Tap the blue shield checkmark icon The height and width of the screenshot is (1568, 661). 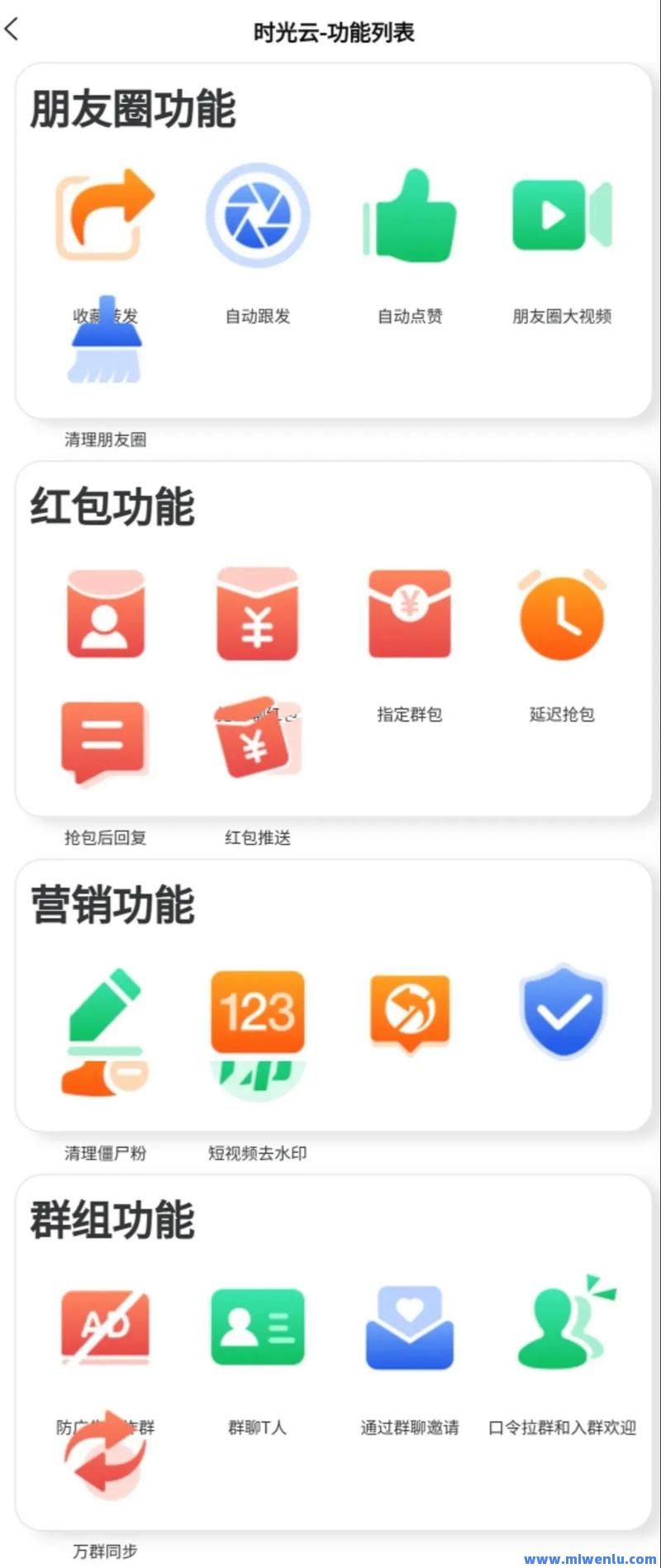coord(562,1011)
